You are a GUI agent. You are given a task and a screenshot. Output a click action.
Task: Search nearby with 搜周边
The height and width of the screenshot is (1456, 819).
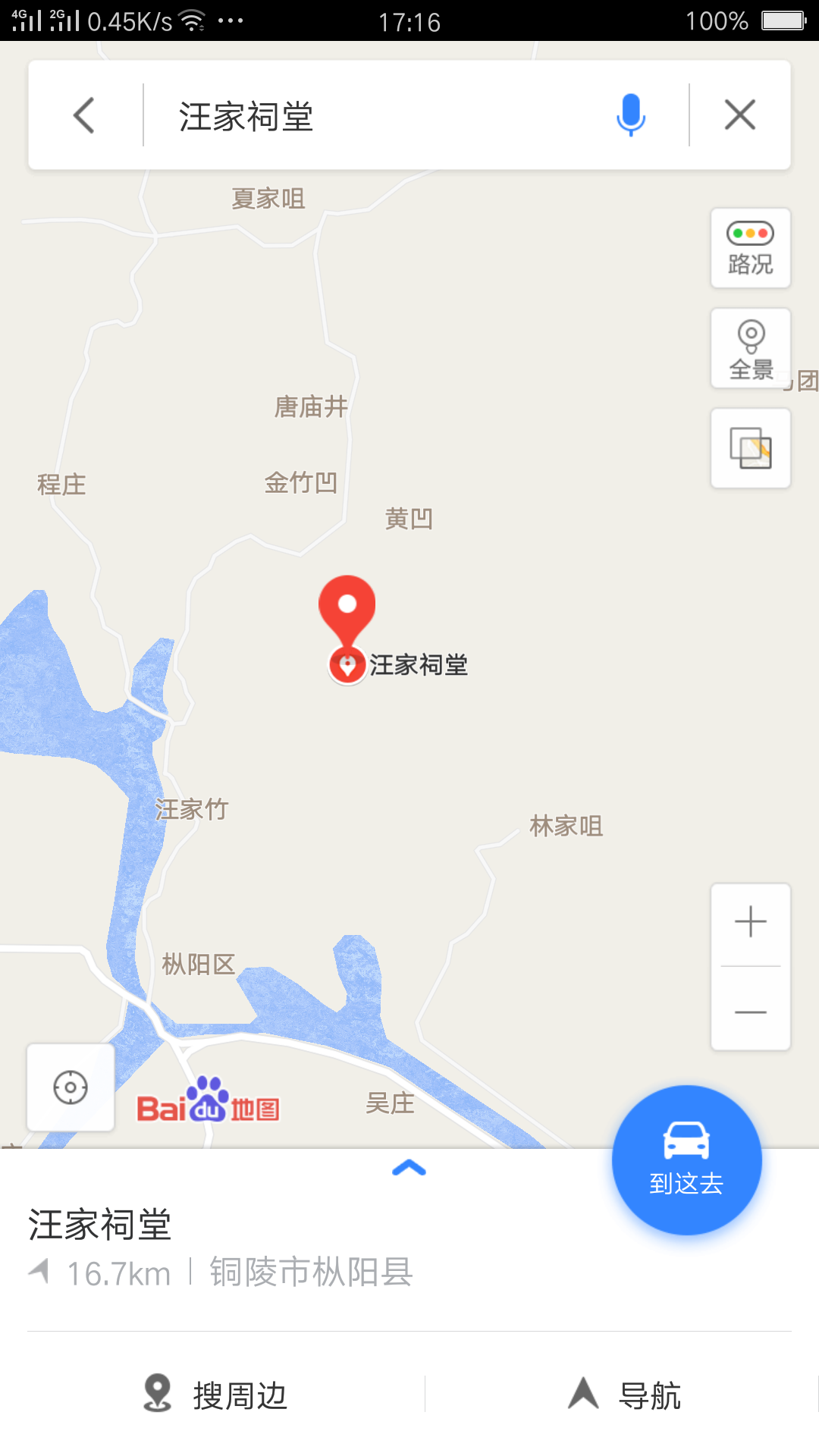216,1395
